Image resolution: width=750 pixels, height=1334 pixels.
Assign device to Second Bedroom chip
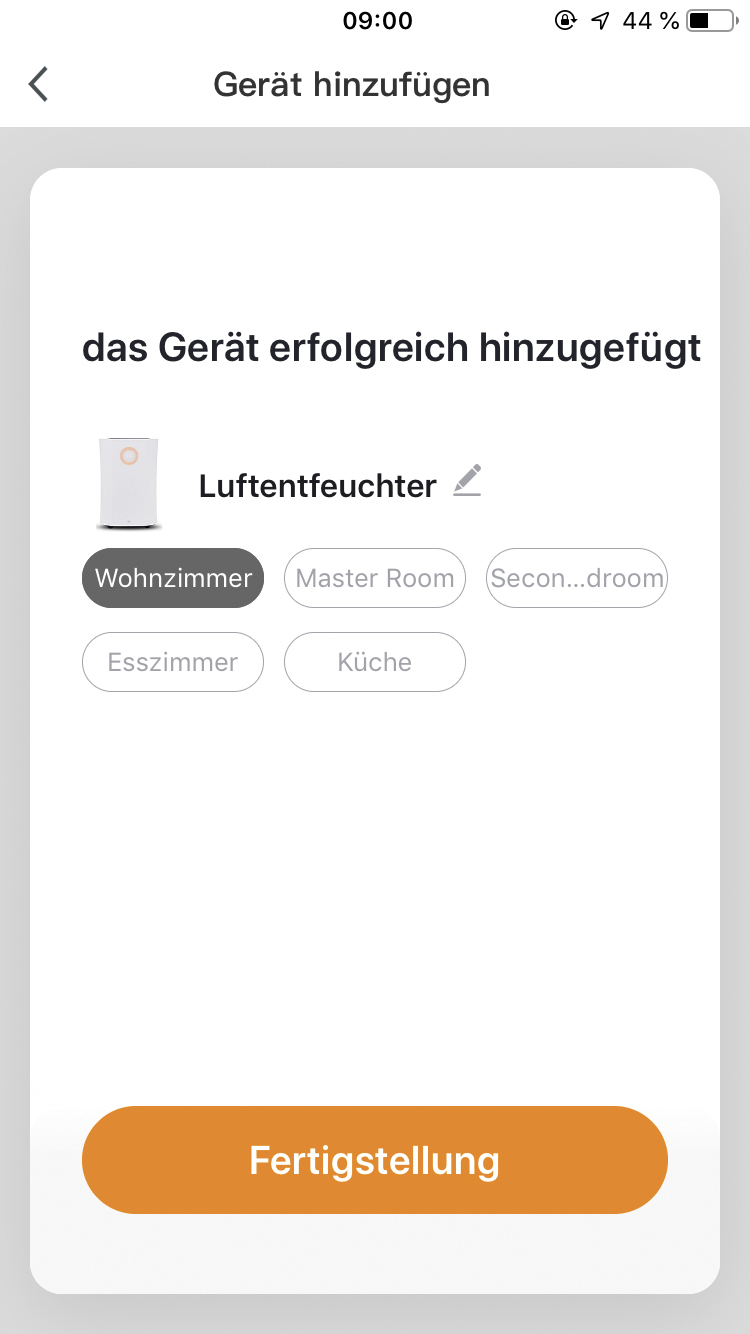tap(576, 578)
